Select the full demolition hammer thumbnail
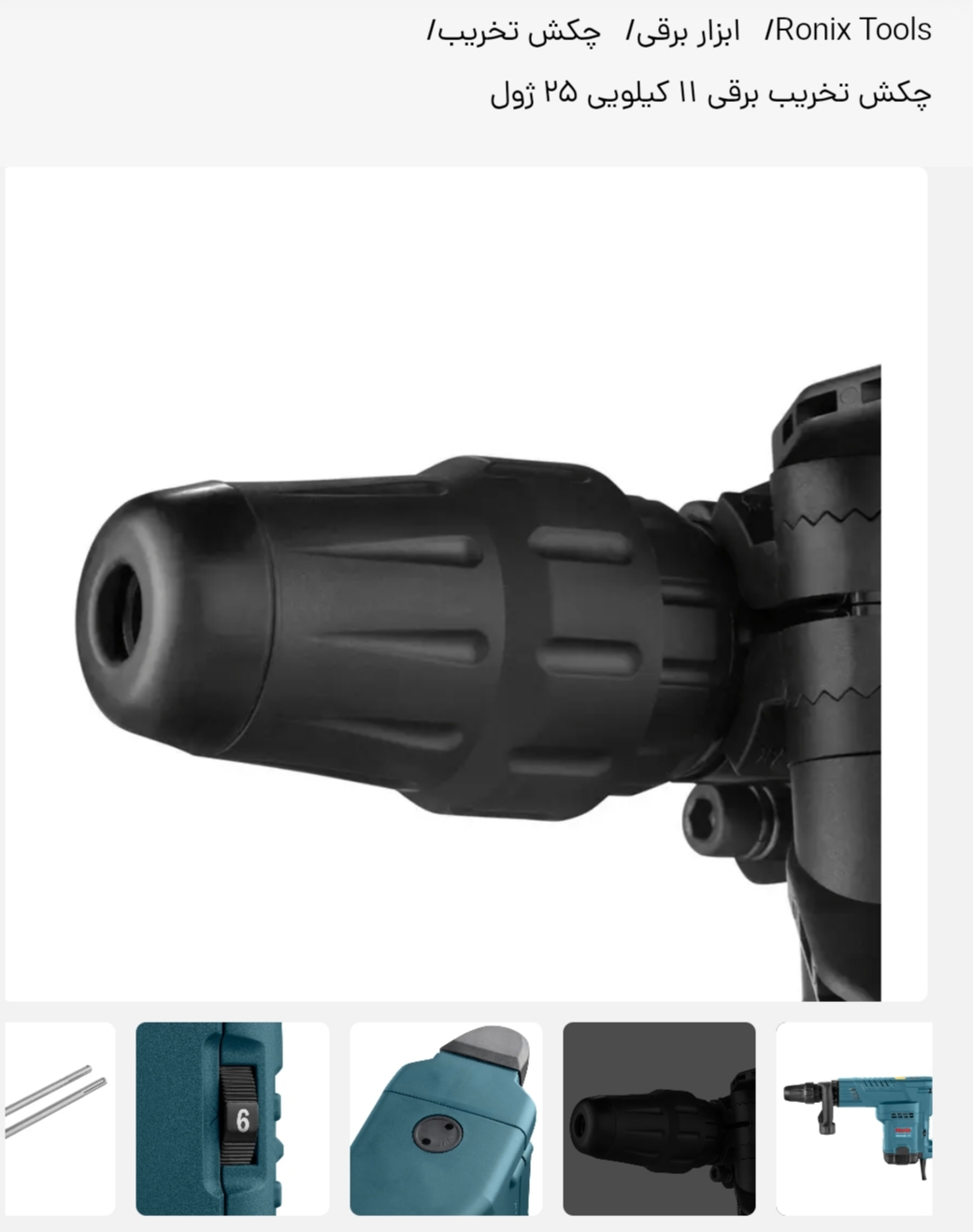Screen dimensions: 973x1232 click(x=853, y=1118)
